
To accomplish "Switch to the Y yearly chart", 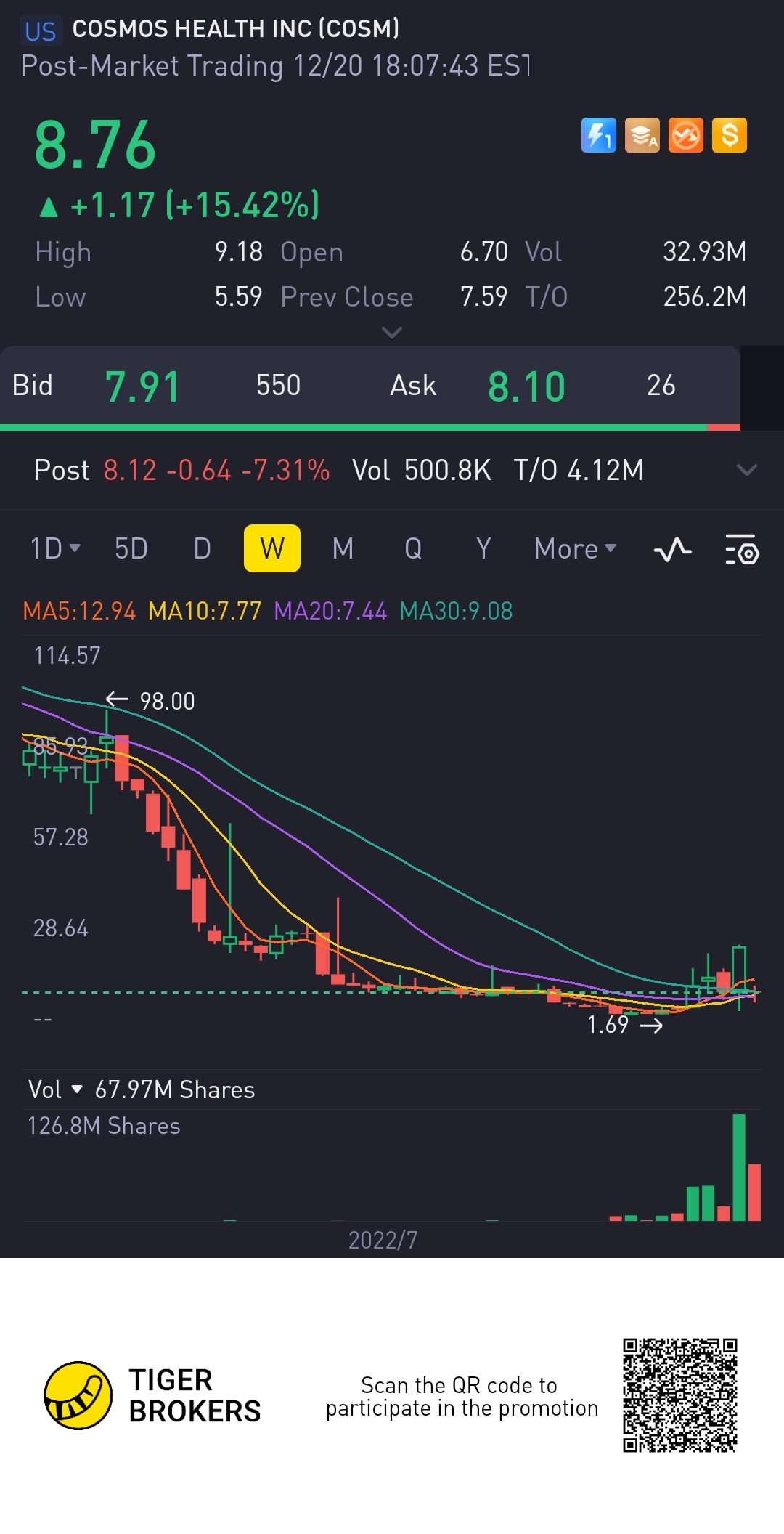I will (x=483, y=549).
